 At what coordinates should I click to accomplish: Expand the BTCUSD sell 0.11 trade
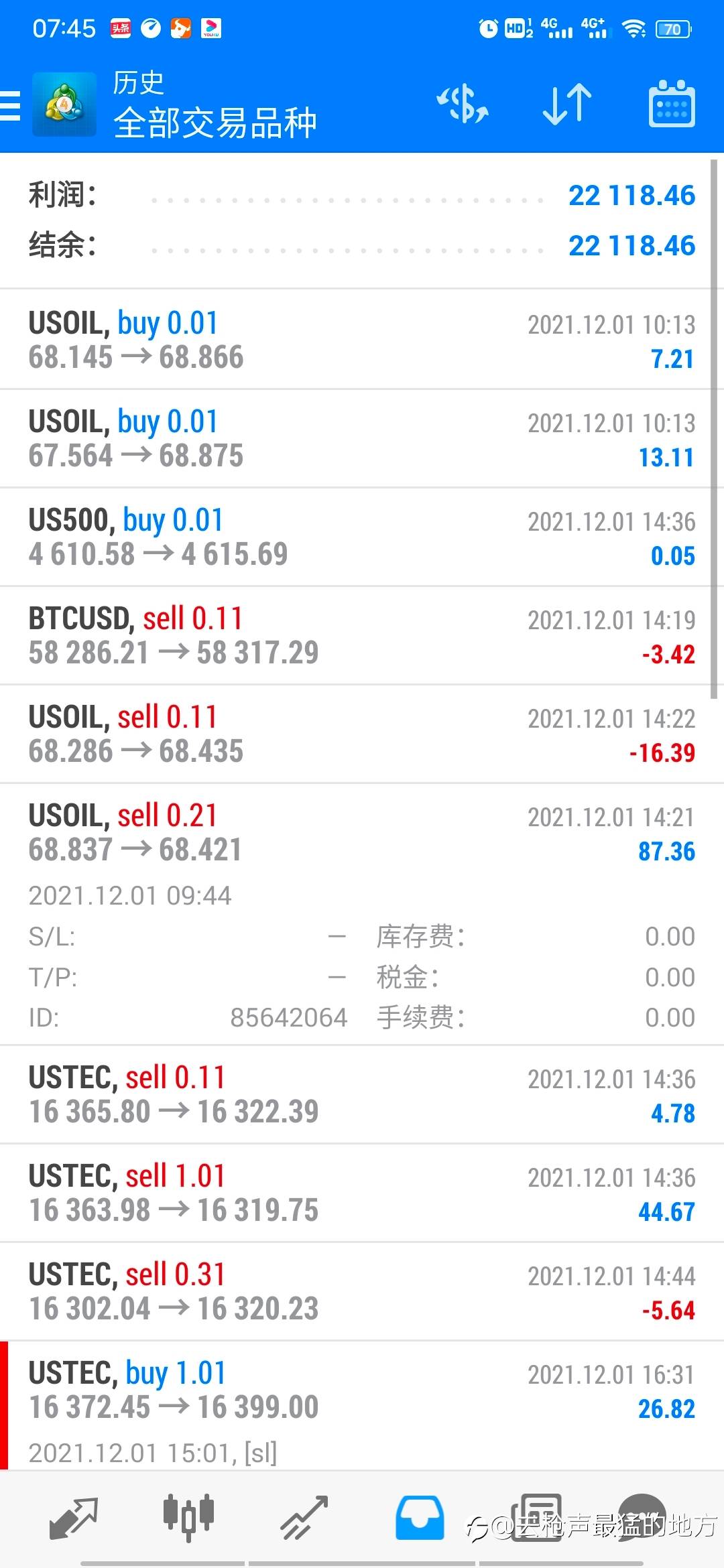[362, 635]
